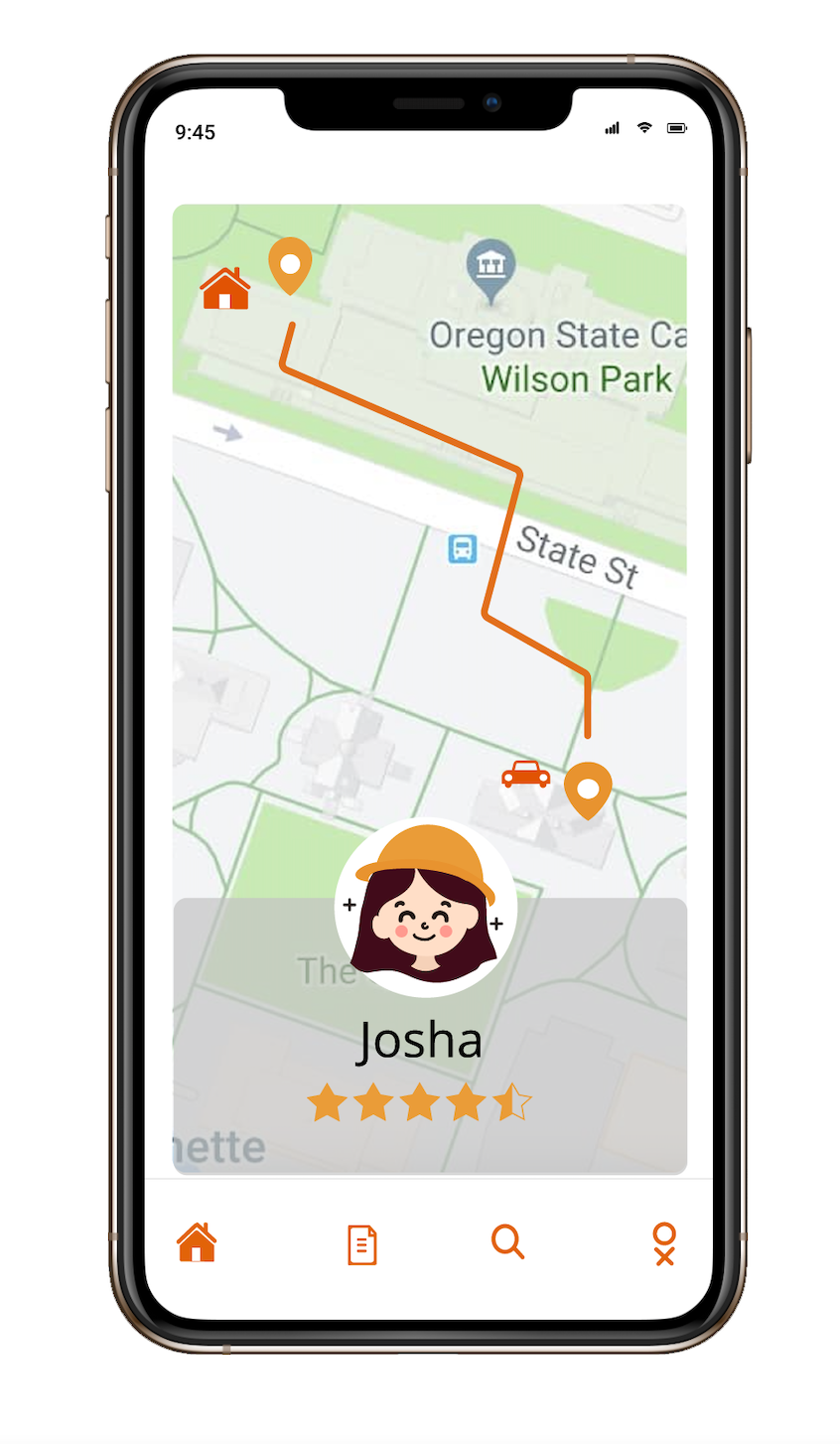The width and height of the screenshot is (840, 1444).
Task: Select the Oregon State Capitol landmark marker
Action: click(490, 266)
